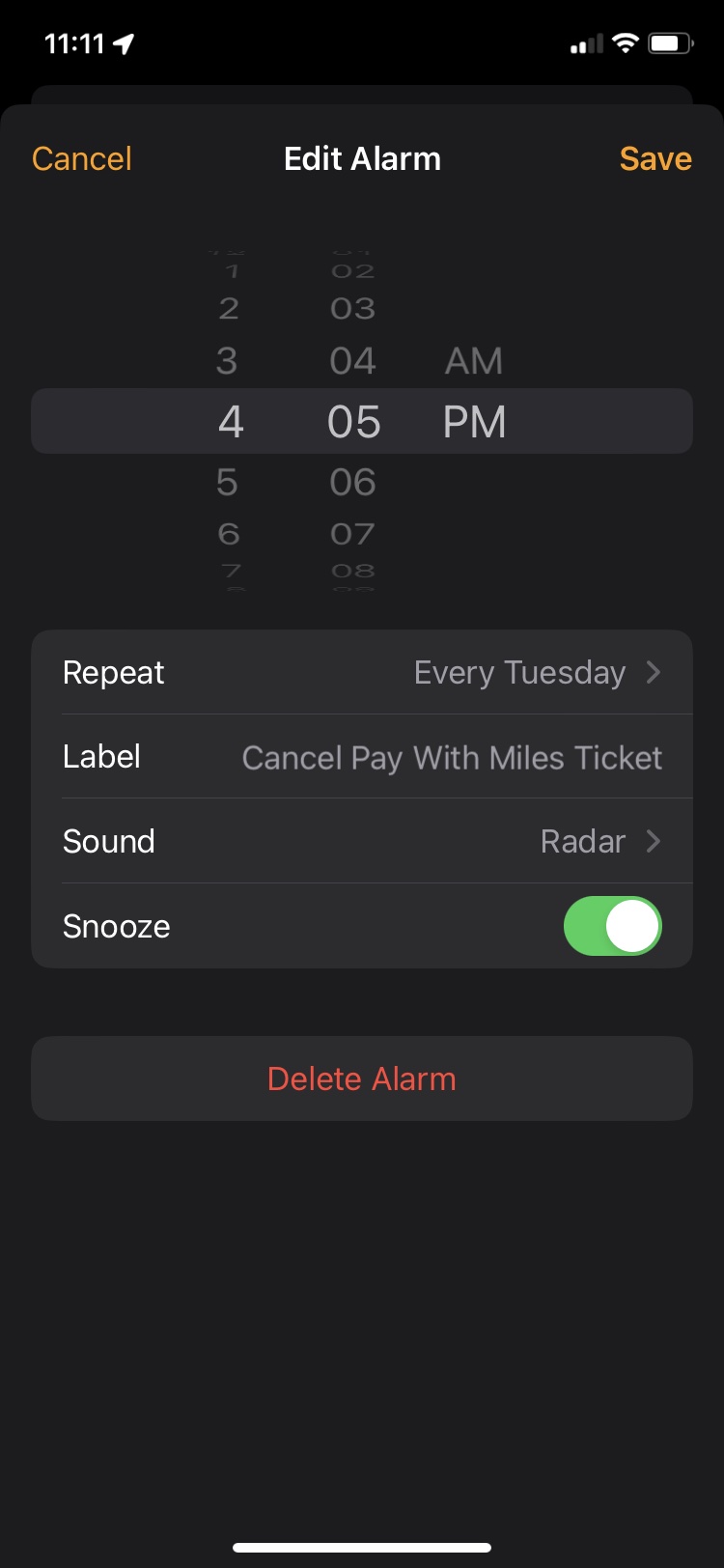This screenshot has width=724, height=1568.
Task: Select PM on the AM/PM wheel
Action: click(474, 420)
